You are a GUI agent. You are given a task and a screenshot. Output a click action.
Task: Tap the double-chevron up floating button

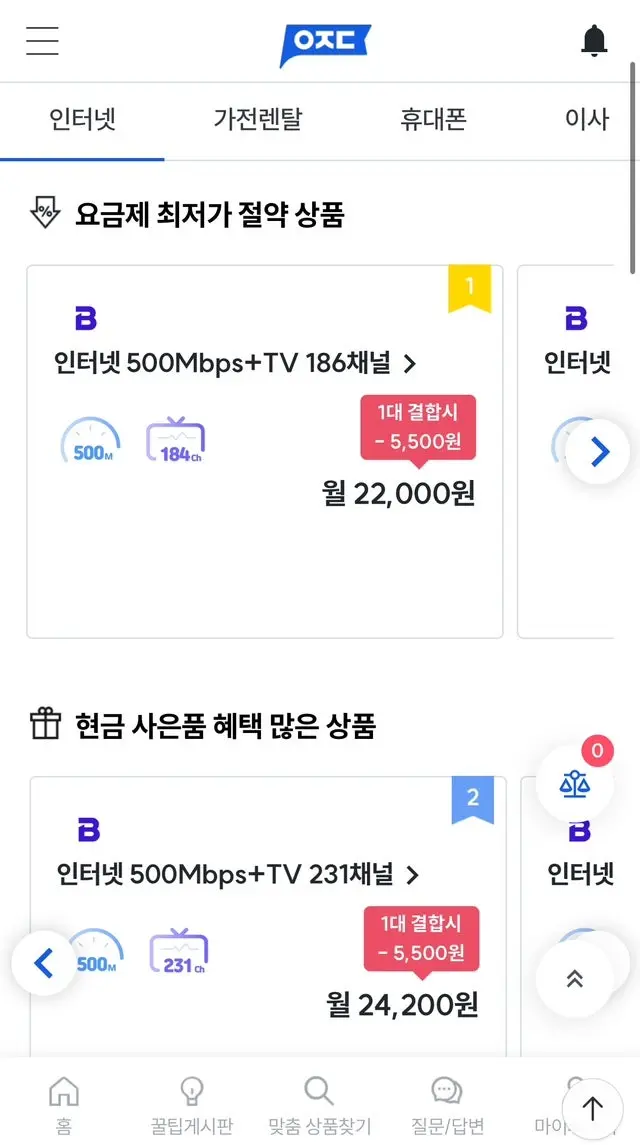pos(574,980)
